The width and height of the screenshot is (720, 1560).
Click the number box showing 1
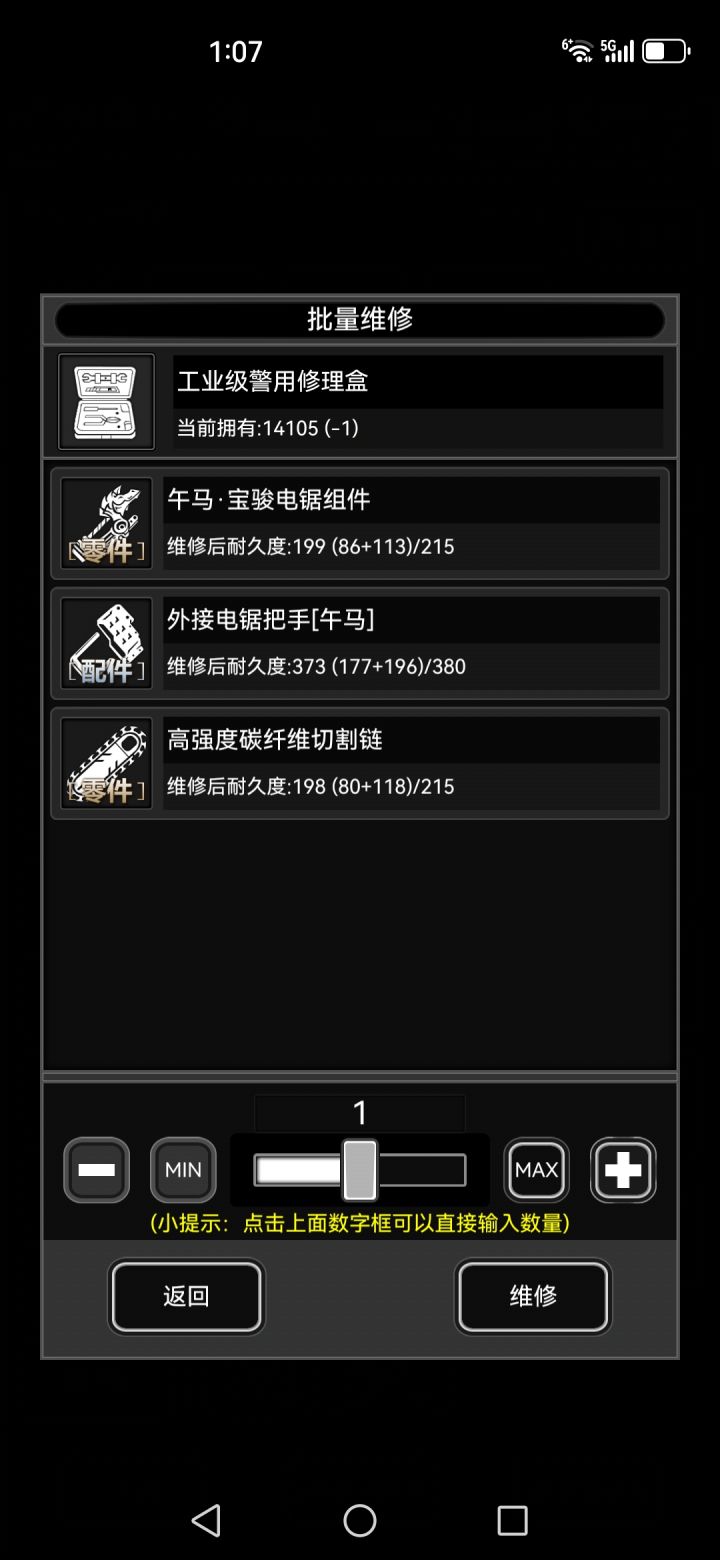[360, 1113]
